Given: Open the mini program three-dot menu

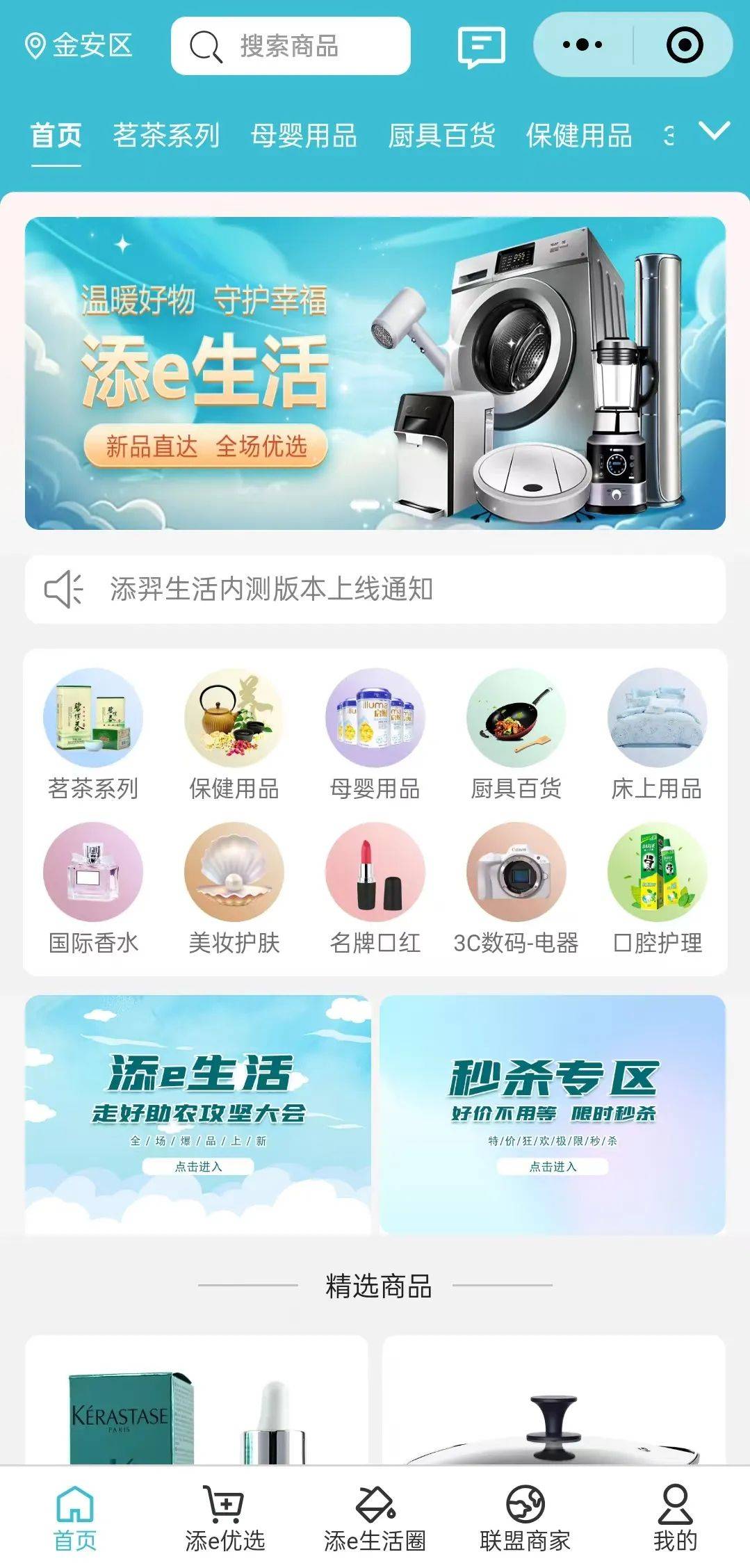Looking at the screenshot, I should point(582,45).
